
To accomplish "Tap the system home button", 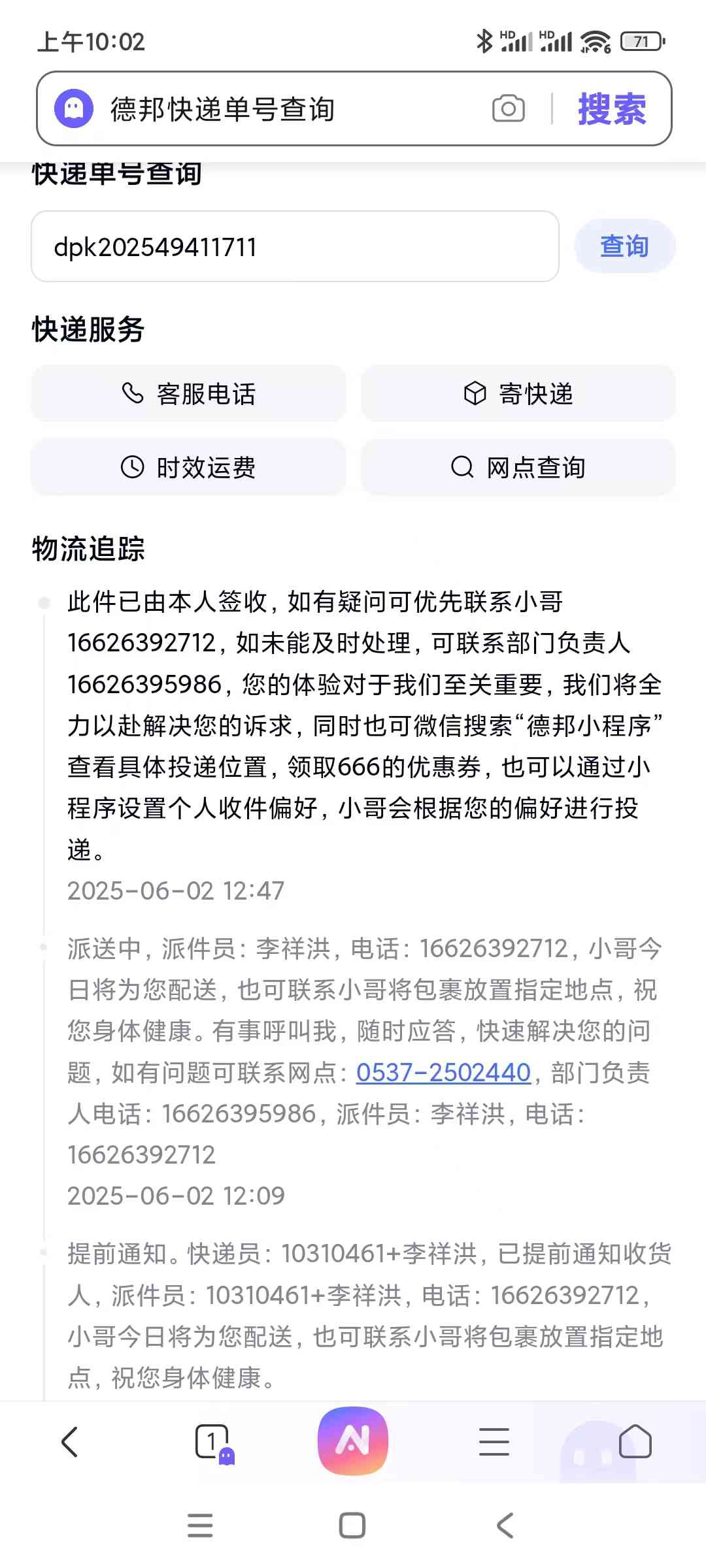I will pos(352,1526).
